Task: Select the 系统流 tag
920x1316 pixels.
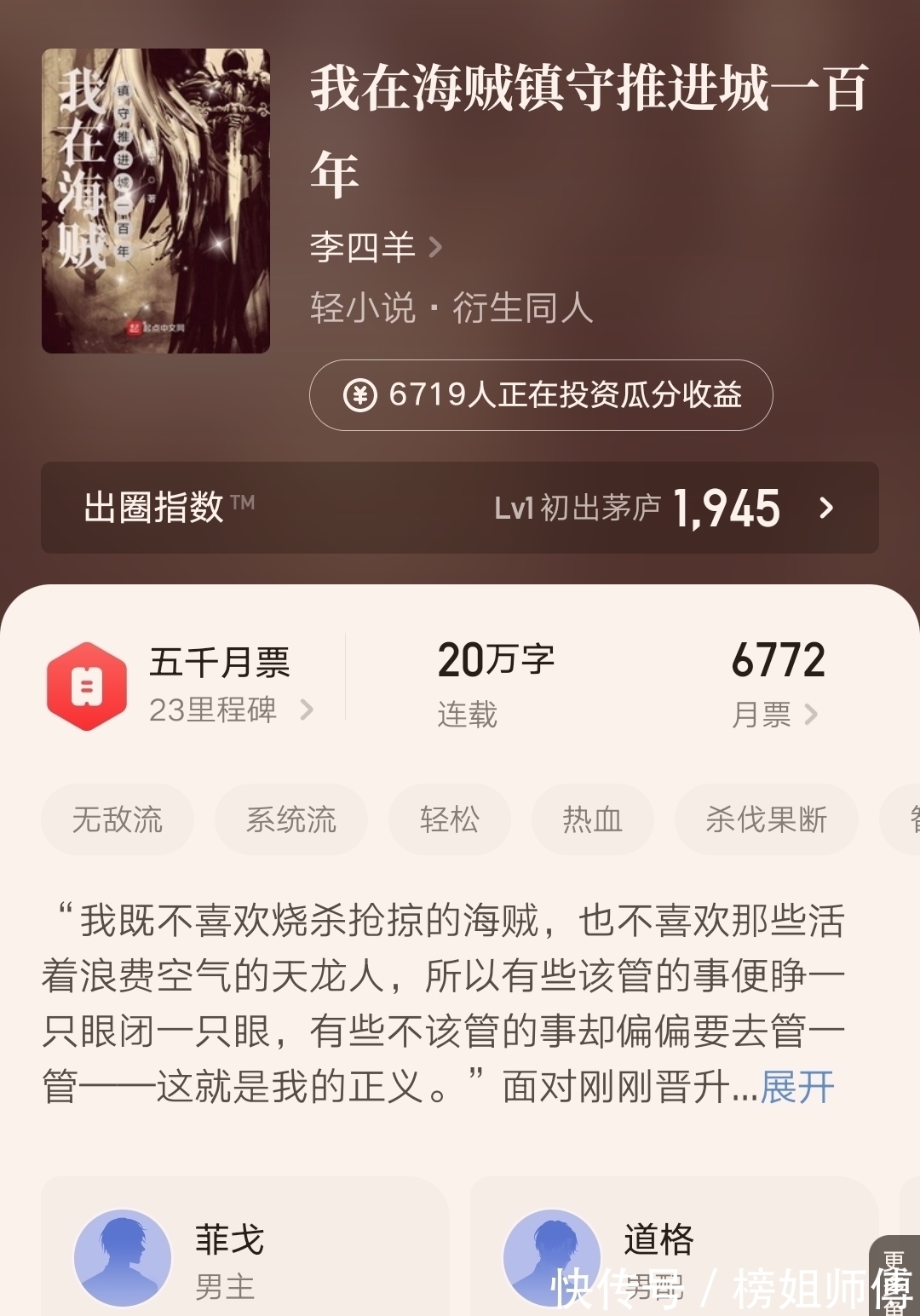Action: pyautogui.click(x=291, y=819)
